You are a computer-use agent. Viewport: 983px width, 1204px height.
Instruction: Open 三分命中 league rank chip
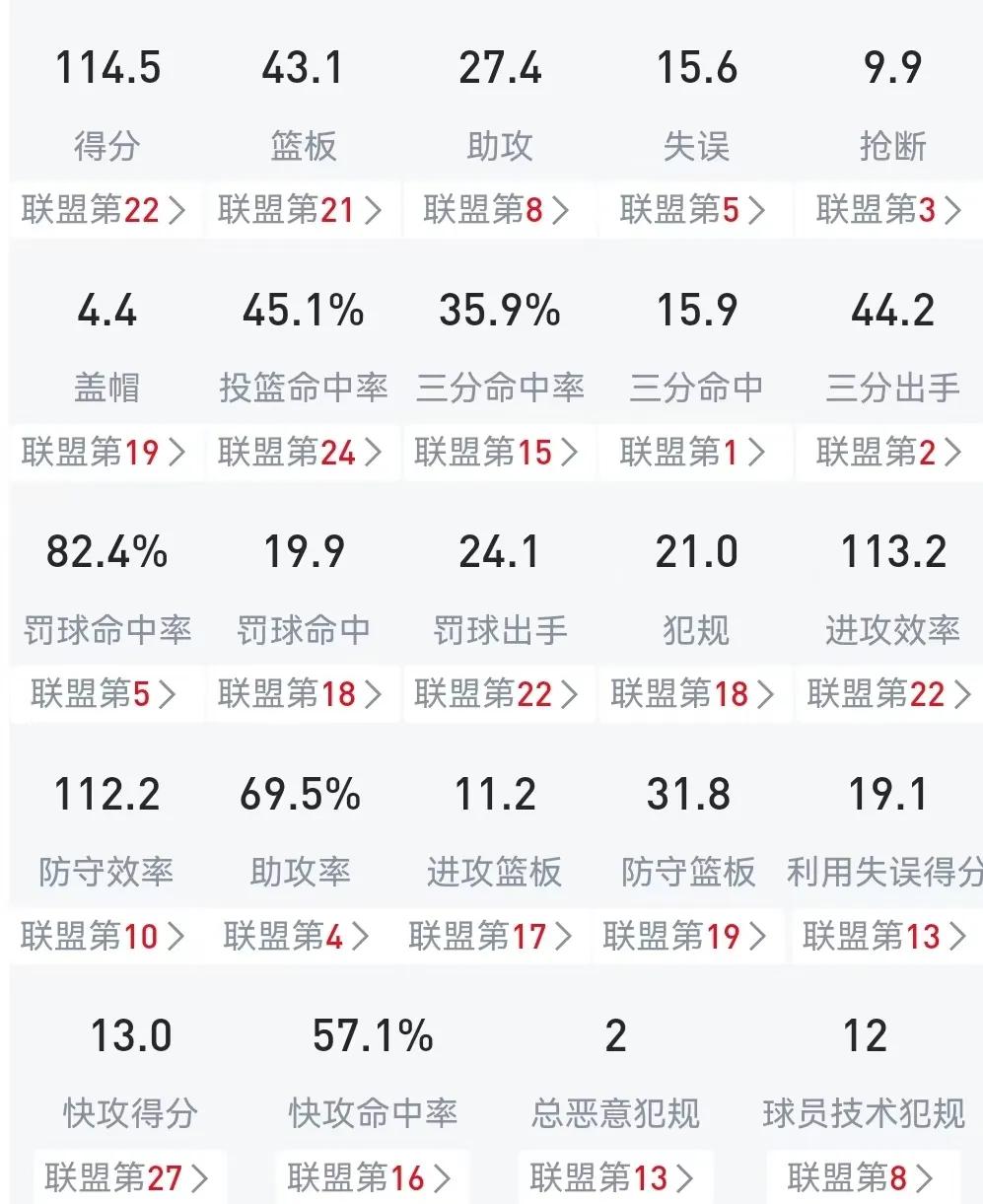(x=693, y=453)
